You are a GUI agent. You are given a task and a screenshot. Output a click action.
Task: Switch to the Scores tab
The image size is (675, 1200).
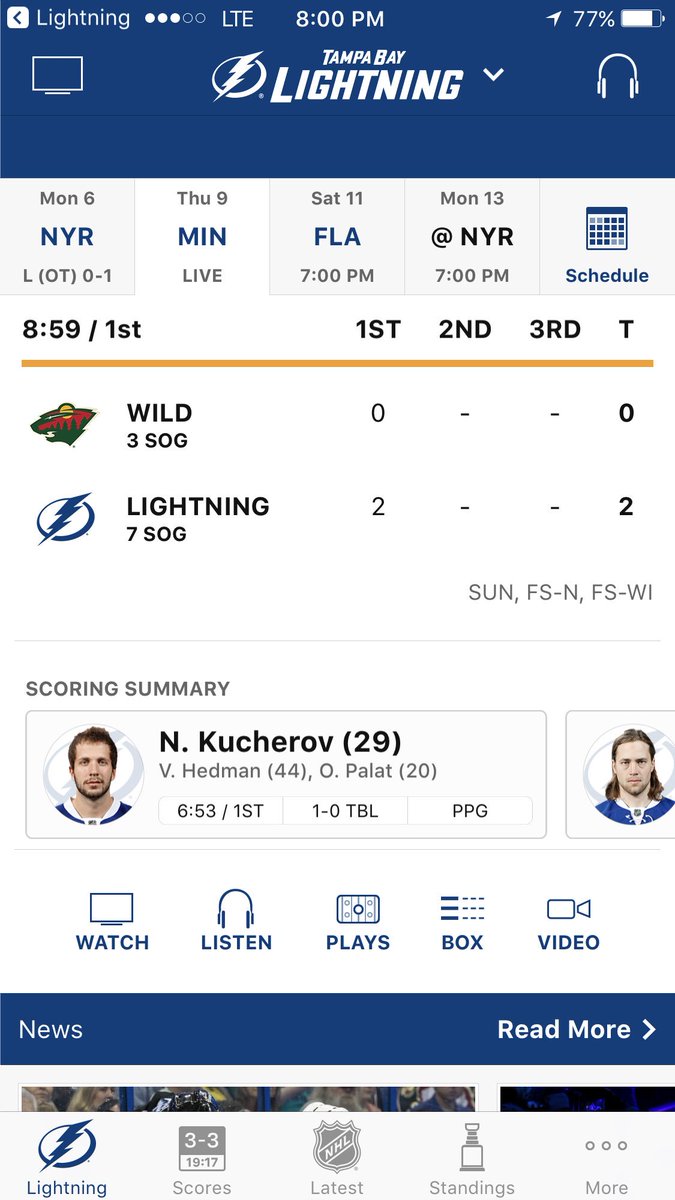click(x=202, y=1159)
